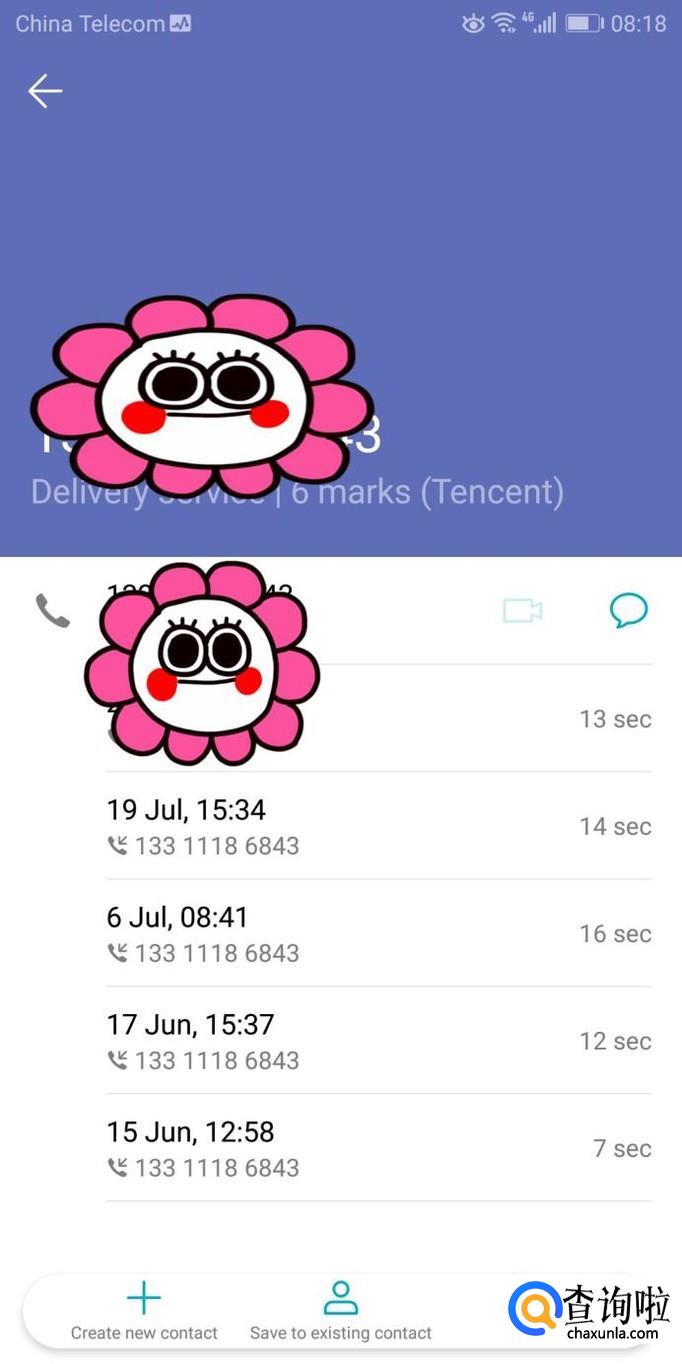682x1364 pixels.
Task: Call the number with the phone icon
Action: pos(52,610)
